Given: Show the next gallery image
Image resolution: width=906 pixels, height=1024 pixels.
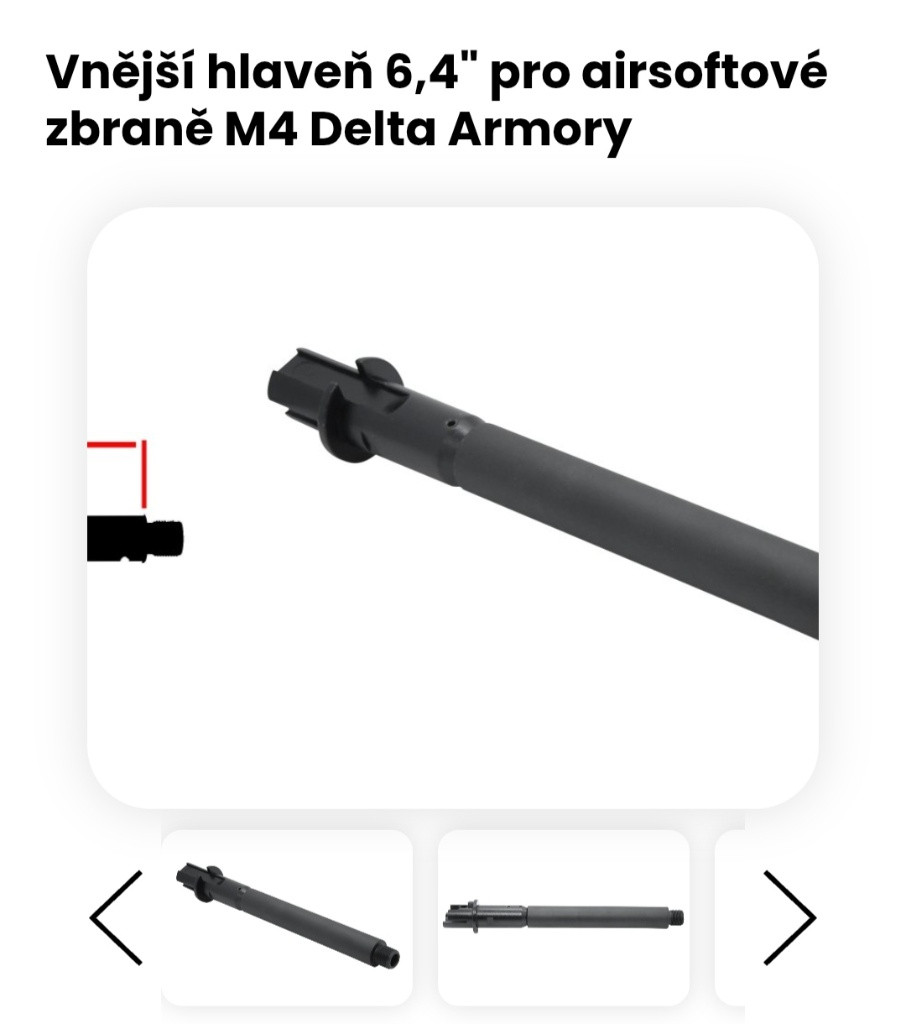Looking at the screenshot, I should (x=789, y=917).
